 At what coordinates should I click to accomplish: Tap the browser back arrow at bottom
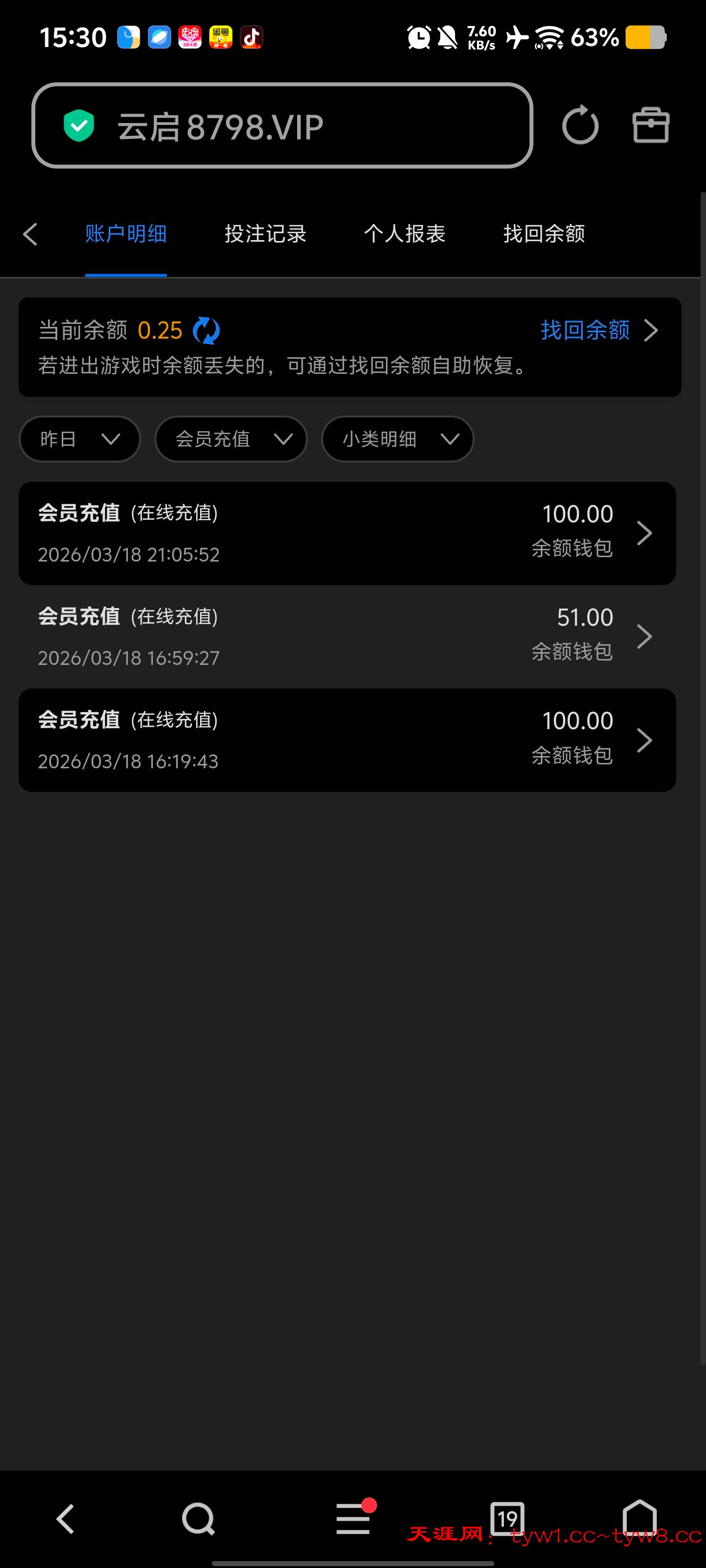tap(65, 1519)
